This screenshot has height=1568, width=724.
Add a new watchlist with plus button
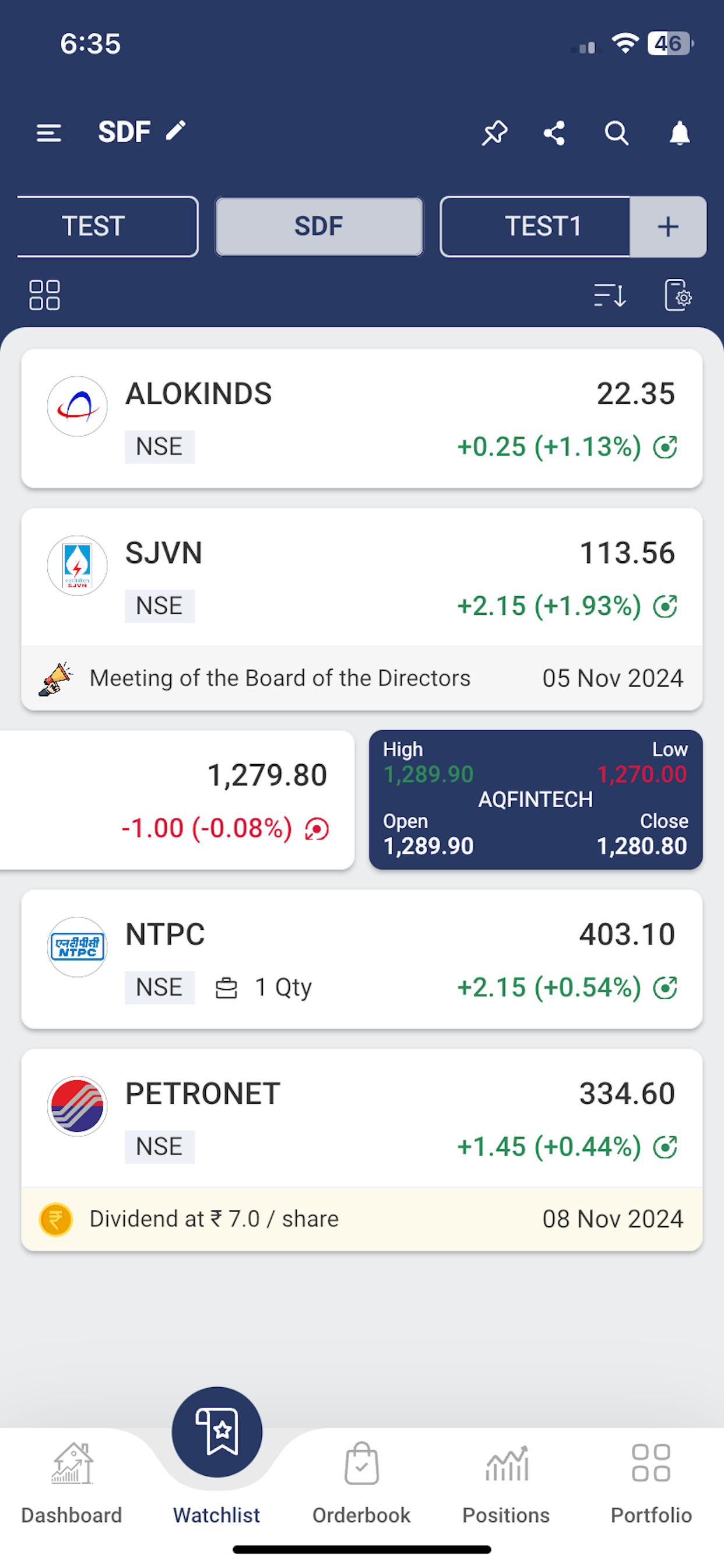668,226
